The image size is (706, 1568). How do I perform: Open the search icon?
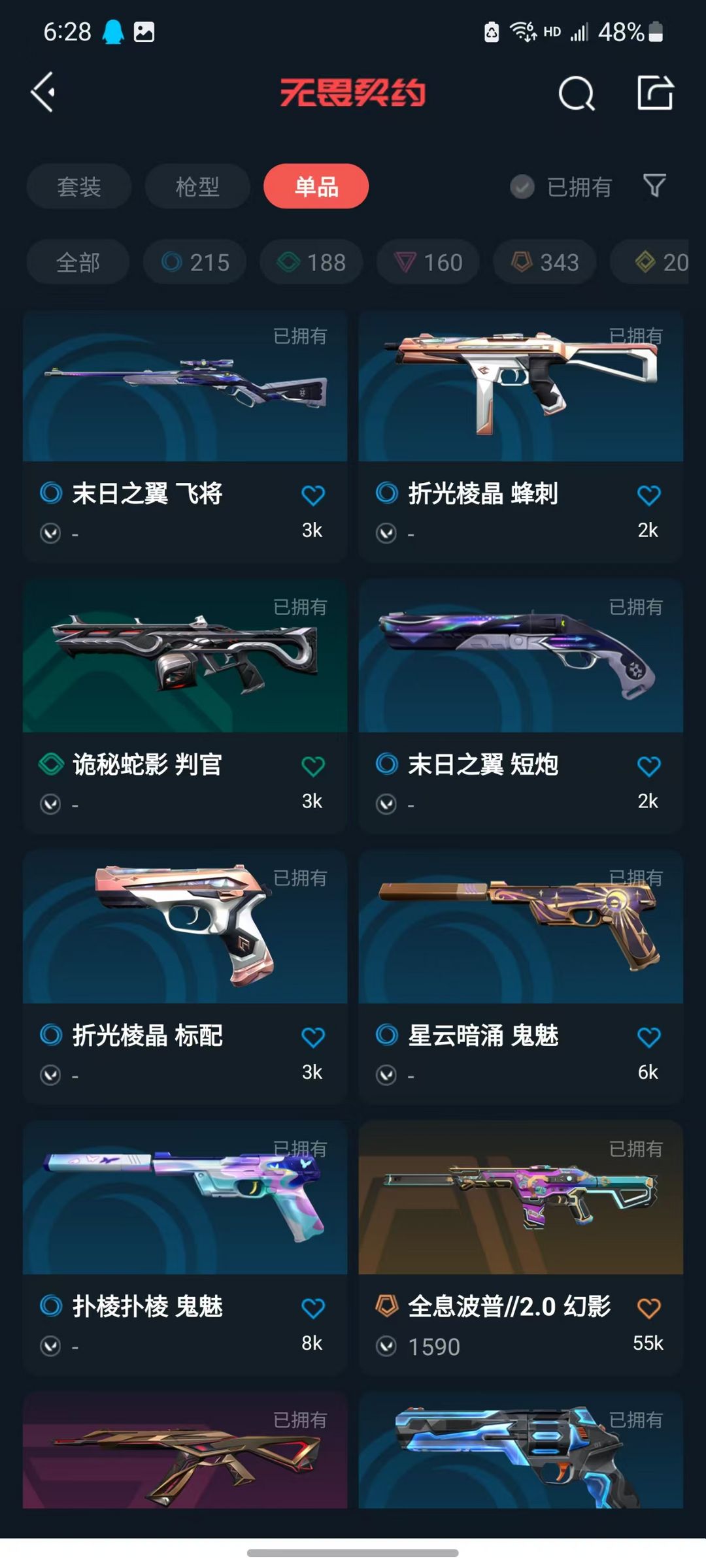(577, 93)
